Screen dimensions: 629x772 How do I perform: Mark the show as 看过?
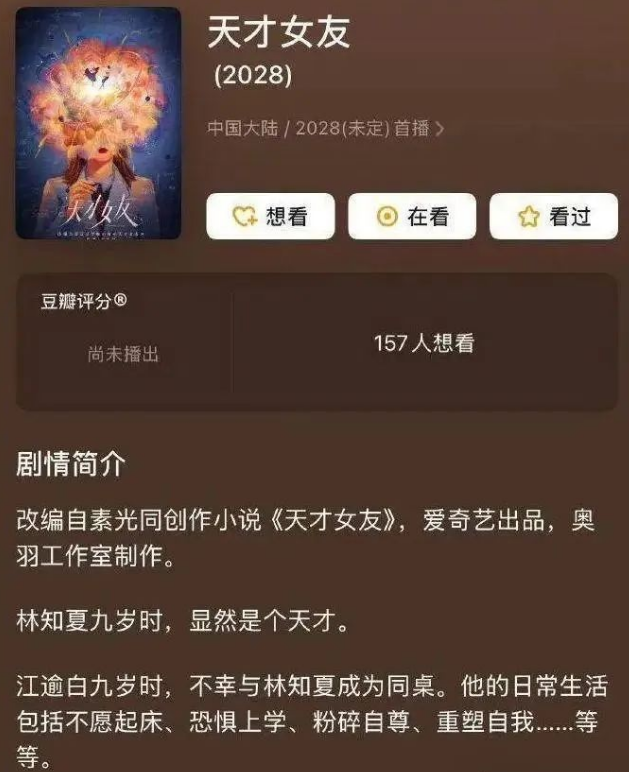[553, 216]
